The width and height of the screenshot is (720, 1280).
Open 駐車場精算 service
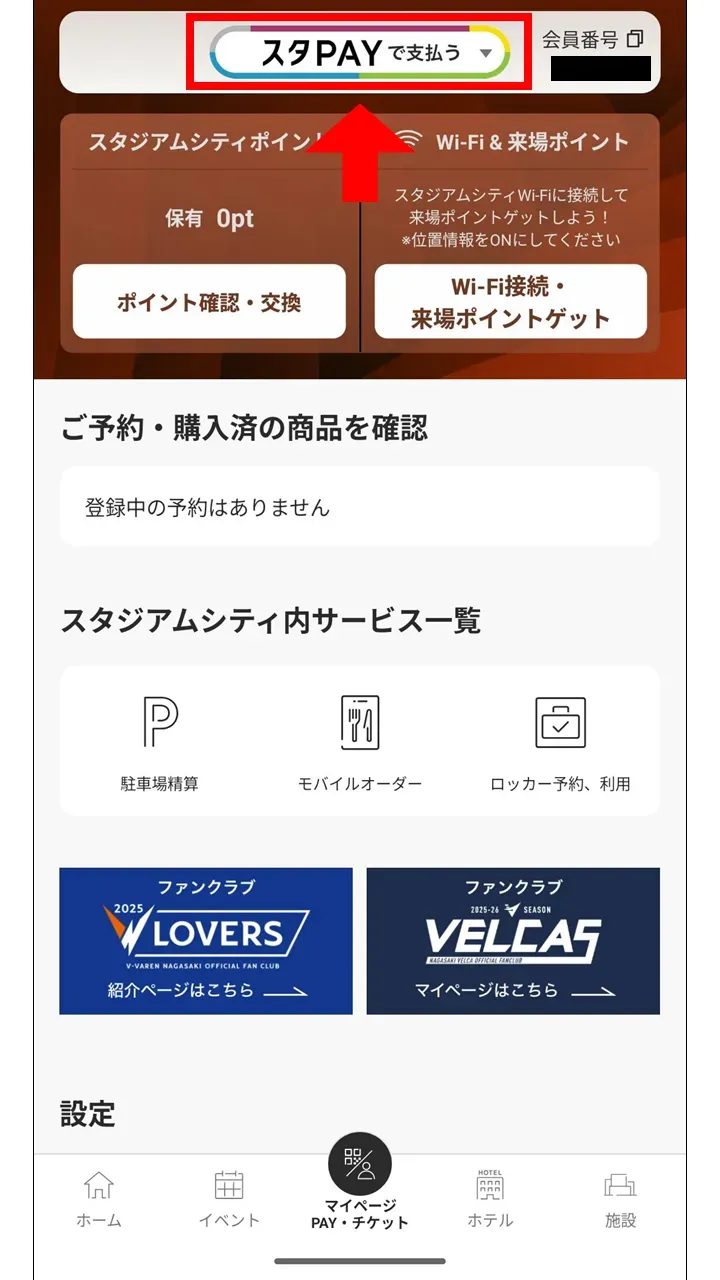(159, 742)
